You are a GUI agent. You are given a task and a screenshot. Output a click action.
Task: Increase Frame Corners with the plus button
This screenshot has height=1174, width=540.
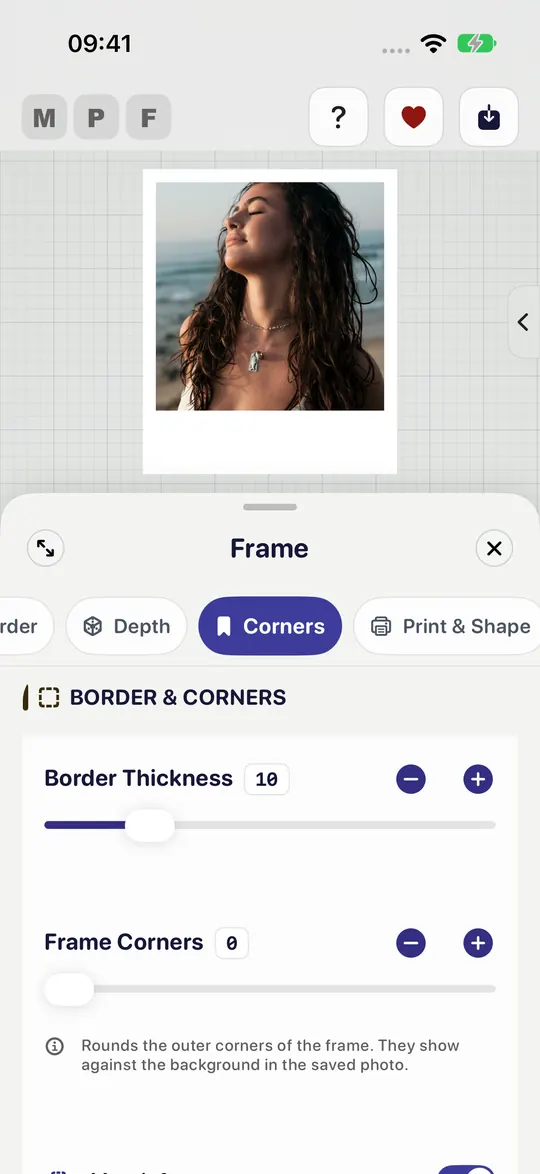pyautogui.click(x=478, y=943)
